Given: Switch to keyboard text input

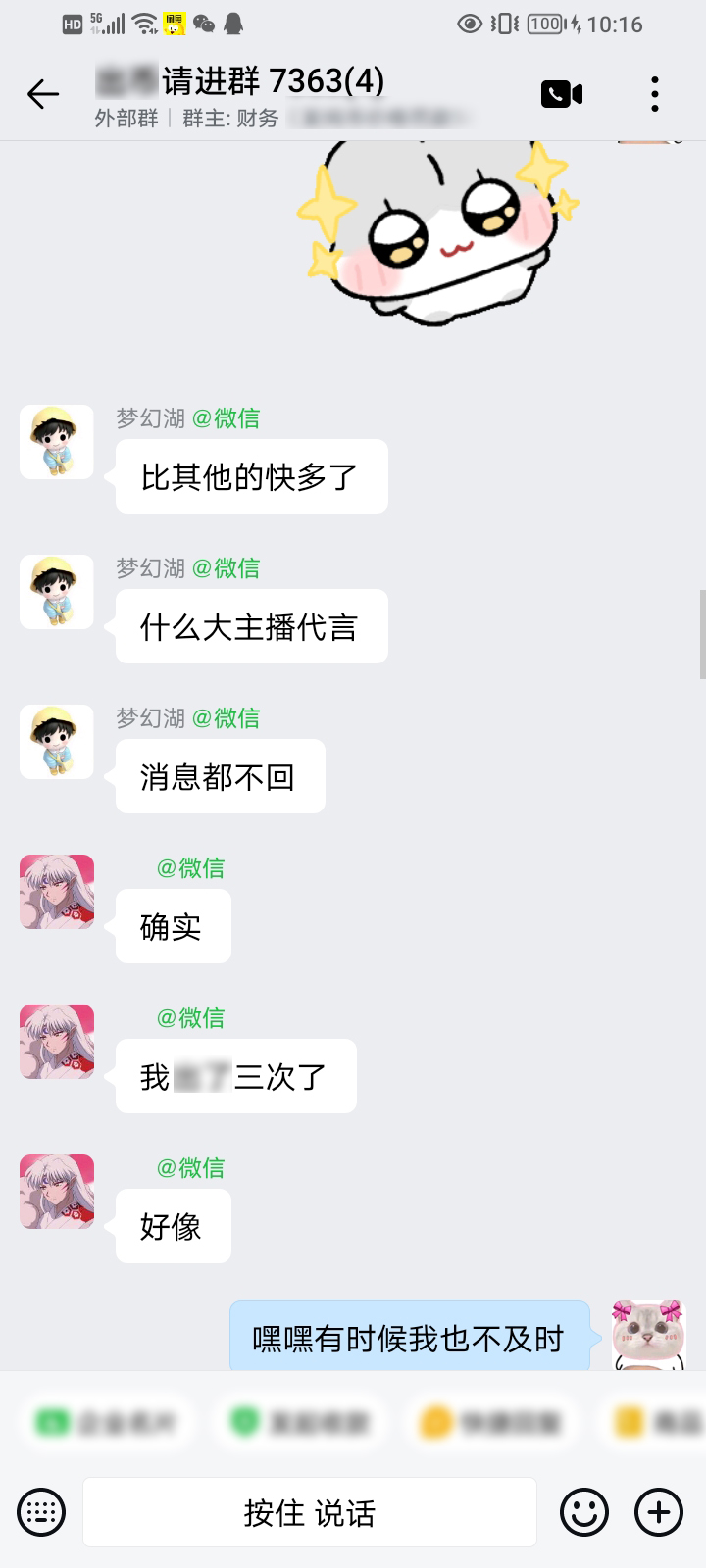Looking at the screenshot, I should [41, 1512].
